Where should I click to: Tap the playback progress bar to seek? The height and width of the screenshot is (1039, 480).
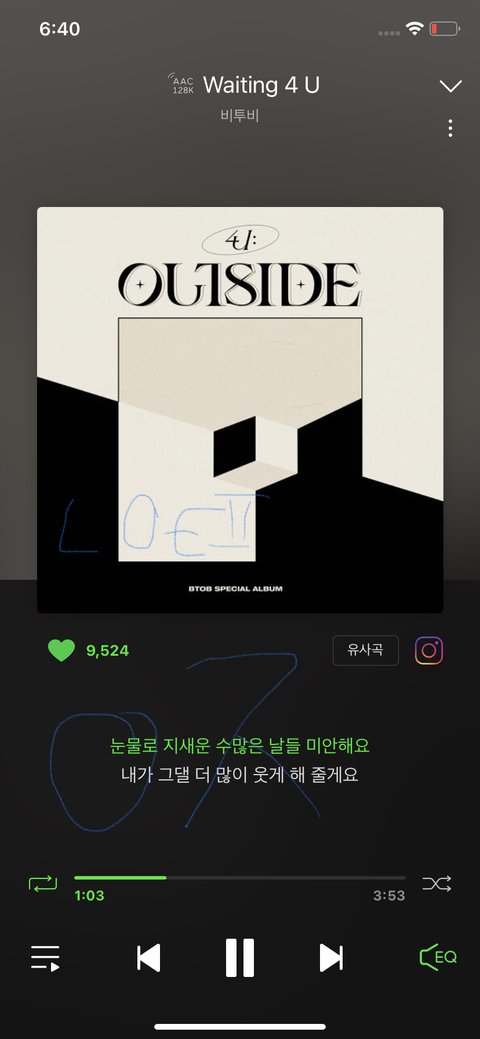(x=239, y=878)
